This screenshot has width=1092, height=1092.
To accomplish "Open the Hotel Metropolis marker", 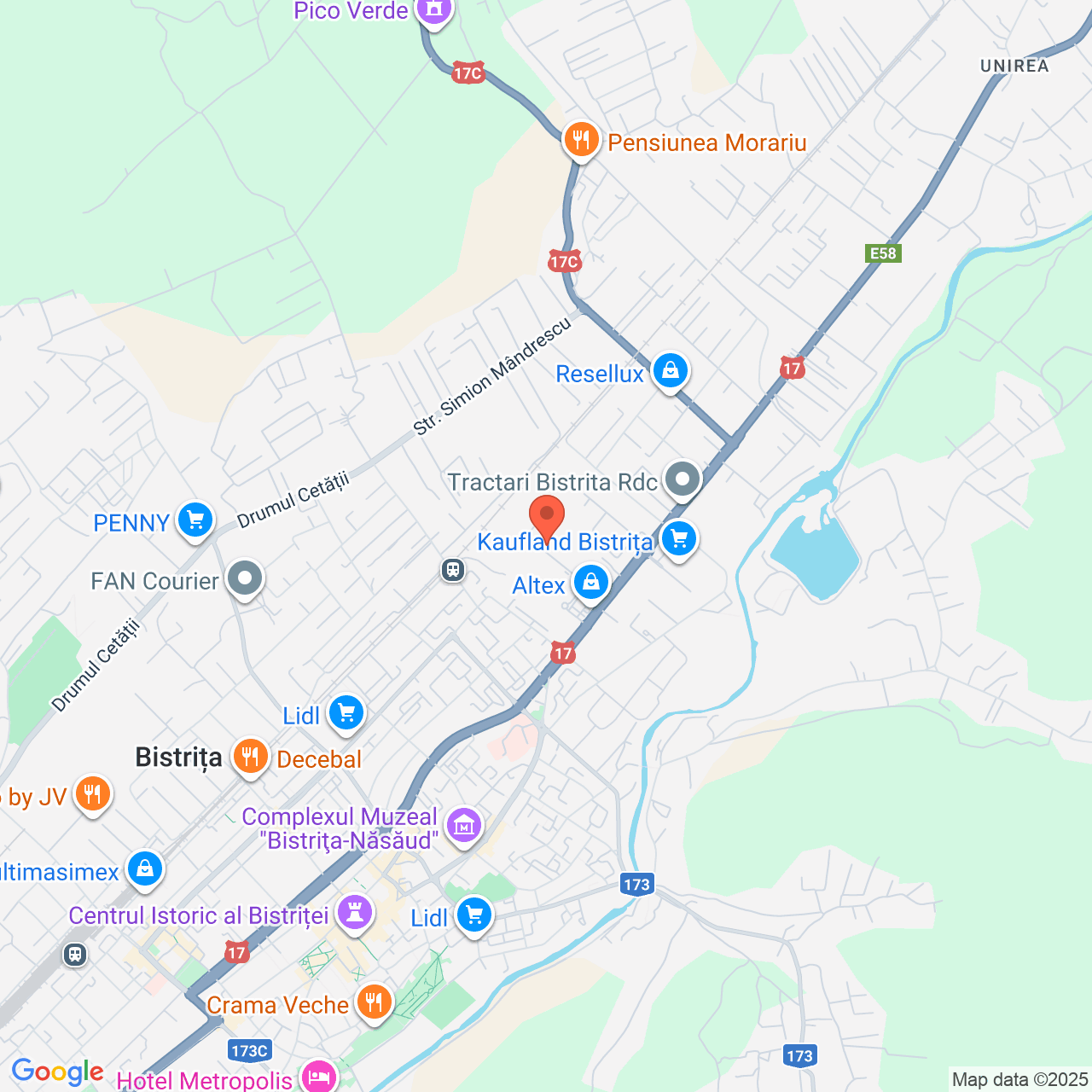I will (x=319, y=1077).
